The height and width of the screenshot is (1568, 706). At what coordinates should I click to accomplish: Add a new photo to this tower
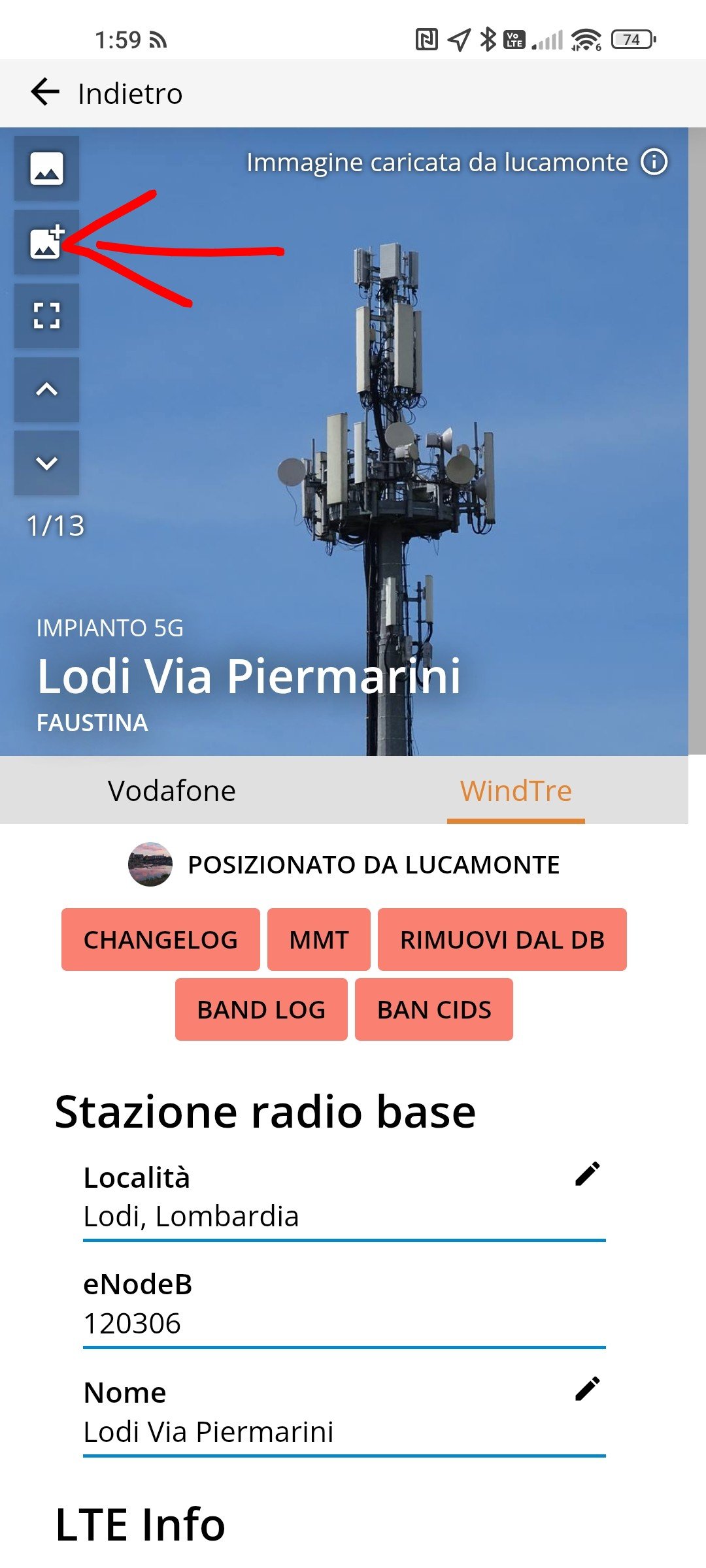(46, 242)
